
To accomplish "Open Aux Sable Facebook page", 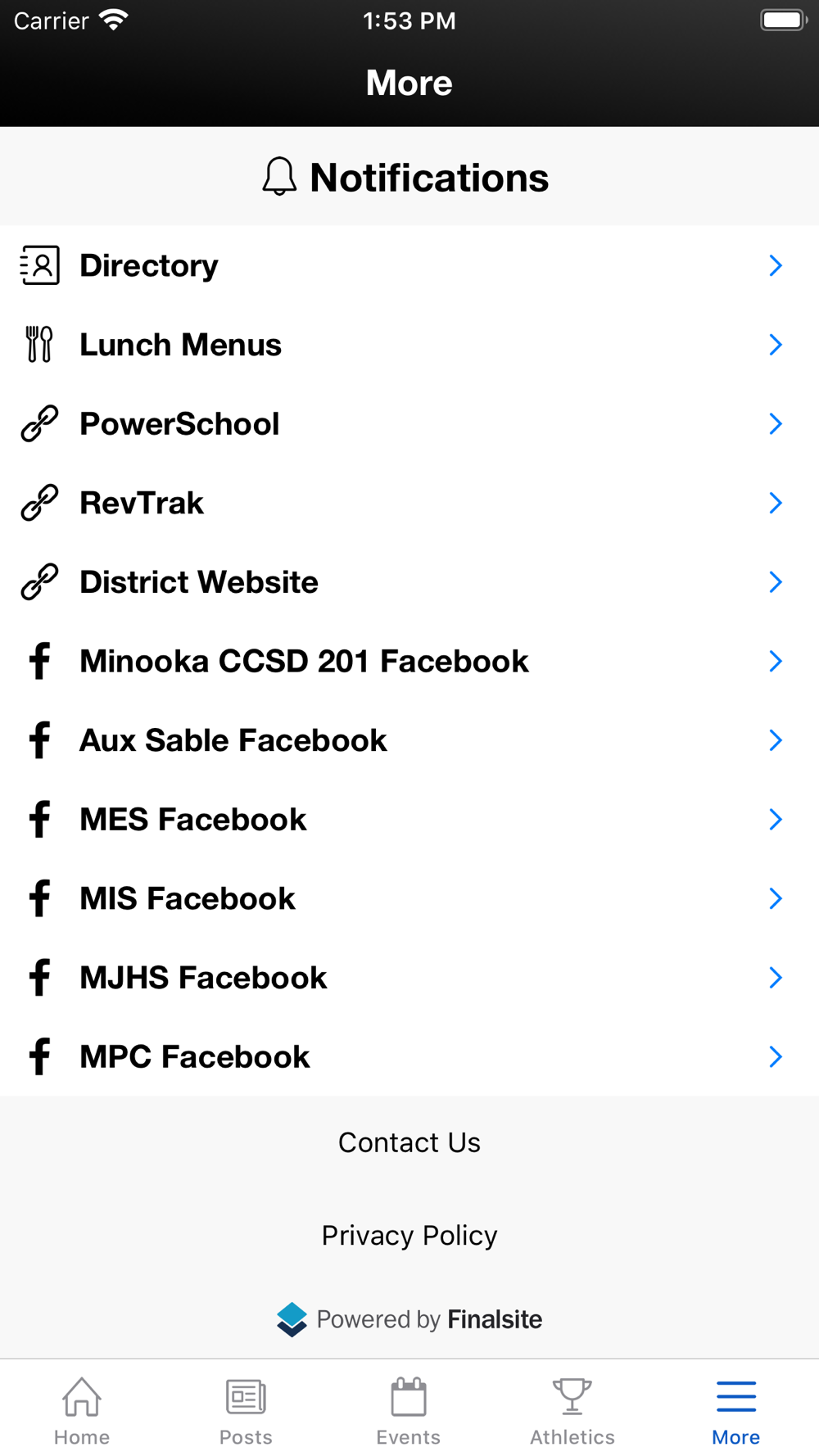I will (409, 740).
